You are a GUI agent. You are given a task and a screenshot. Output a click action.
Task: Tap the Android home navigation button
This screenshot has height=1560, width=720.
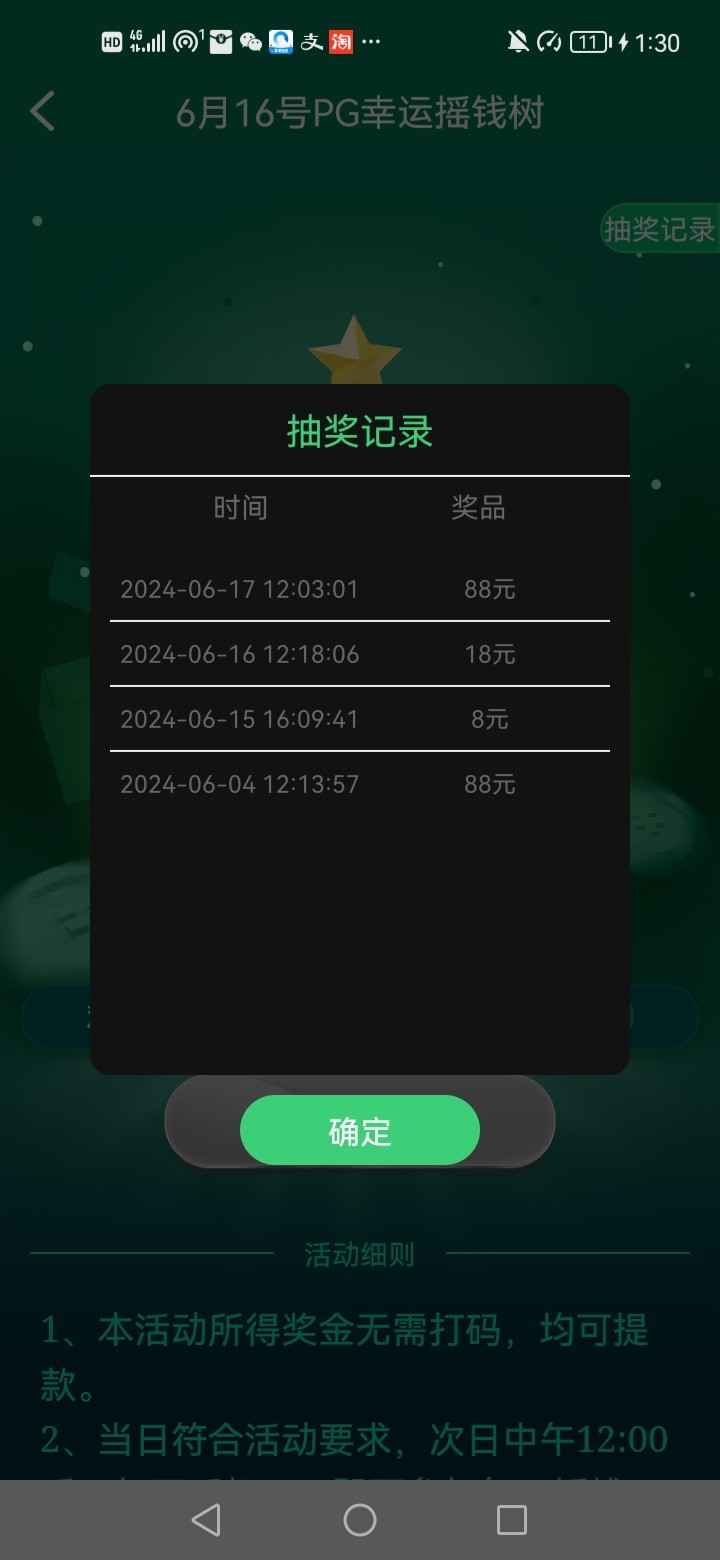pyautogui.click(x=359, y=1518)
